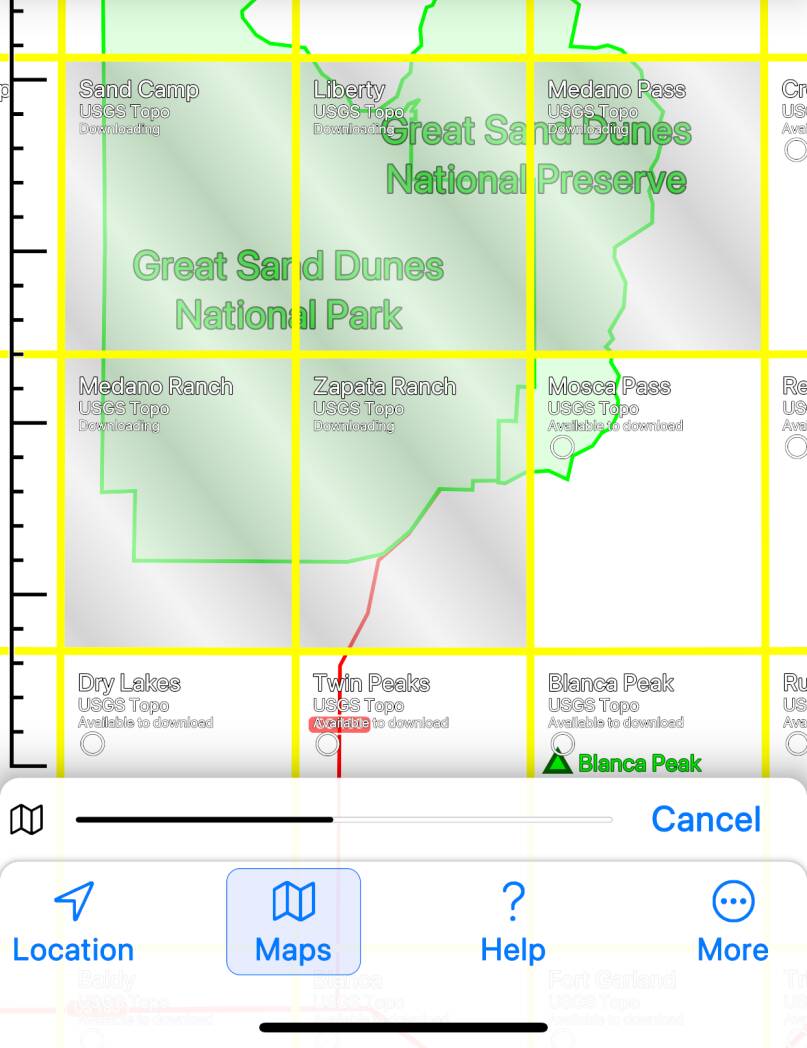Select Dry Lakes map for download

pos(92,744)
